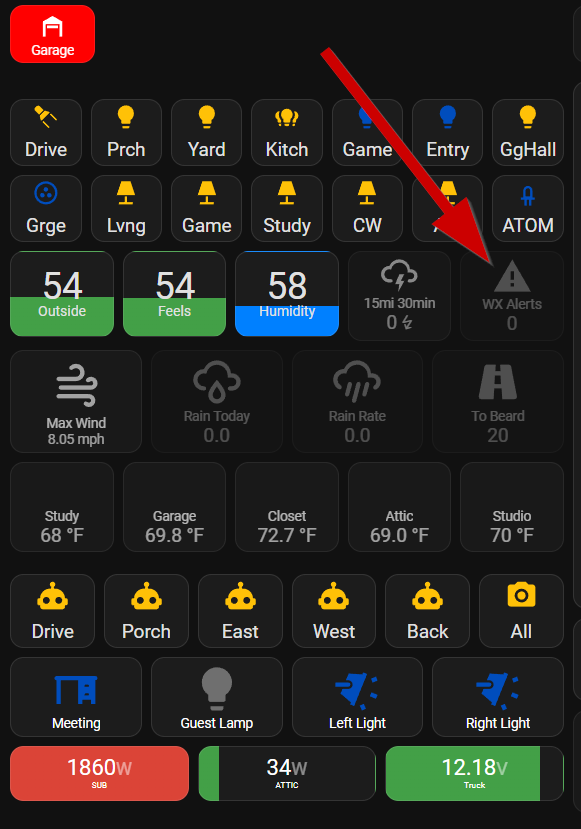The image size is (581, 829).
Task: Toggle the Yard light
Action: tap(206, 132)
